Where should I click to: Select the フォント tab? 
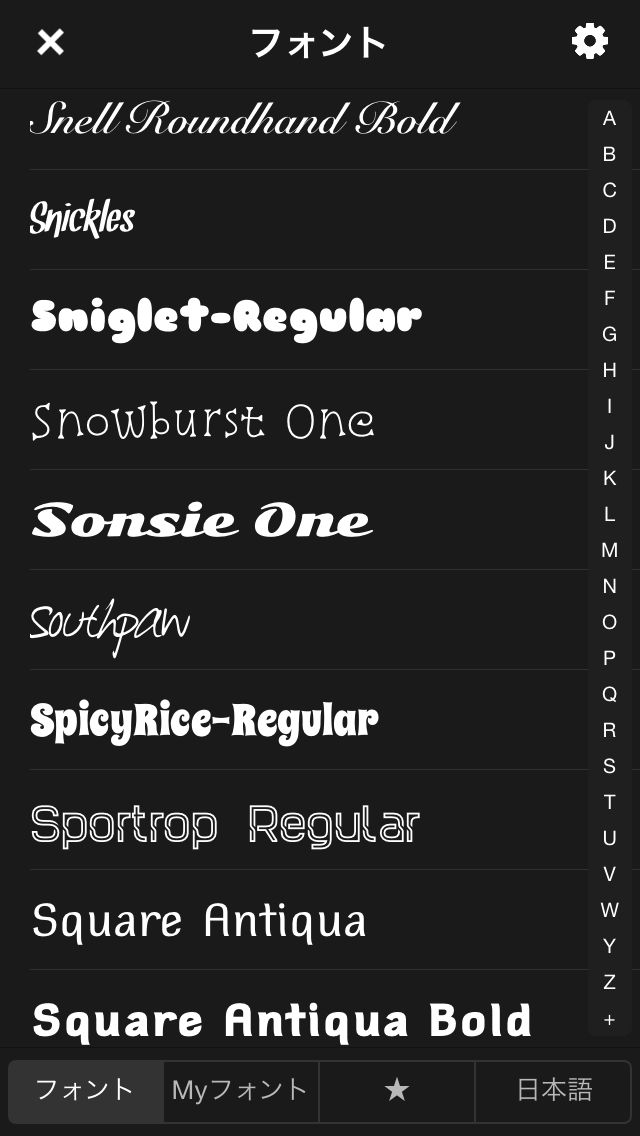click(x=85, y=1090)
